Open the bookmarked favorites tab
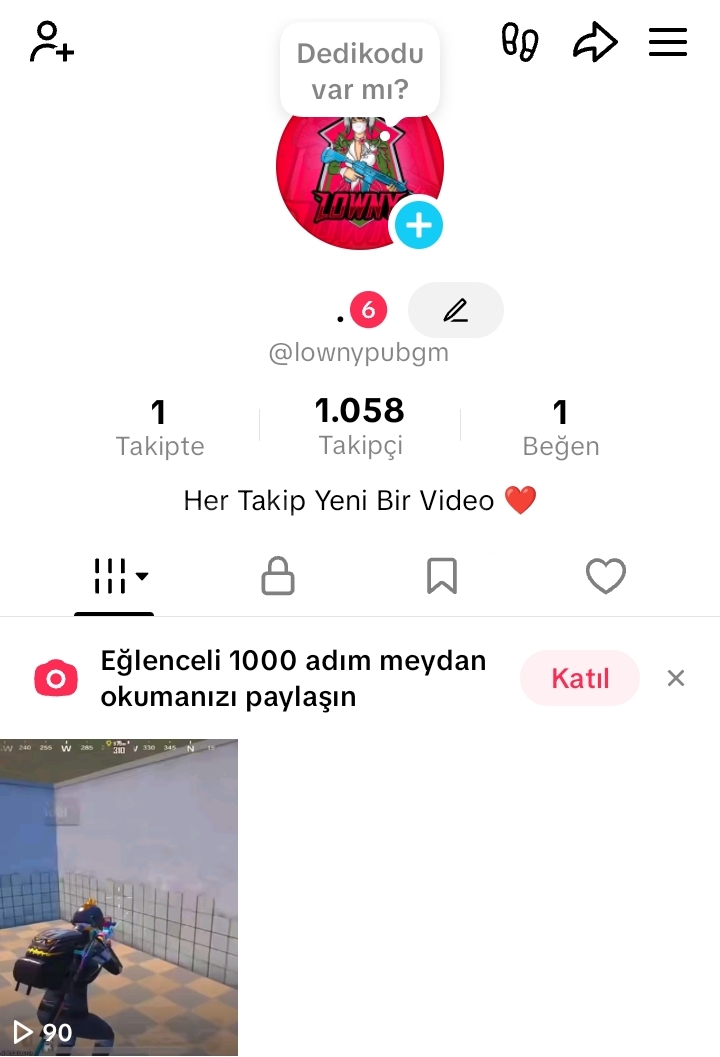The image size is (720, 1057). point(441,576)
